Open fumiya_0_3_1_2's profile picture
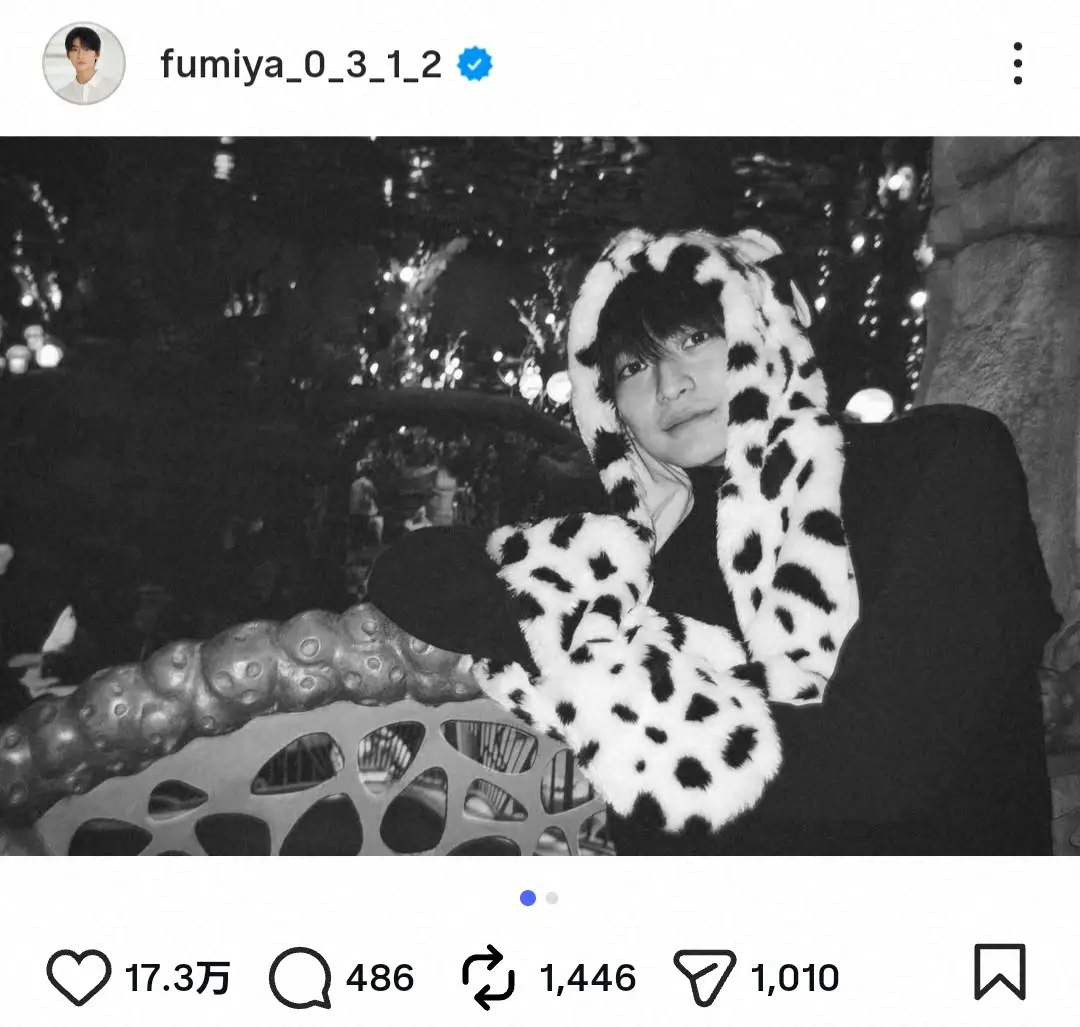 click(84, 64)
